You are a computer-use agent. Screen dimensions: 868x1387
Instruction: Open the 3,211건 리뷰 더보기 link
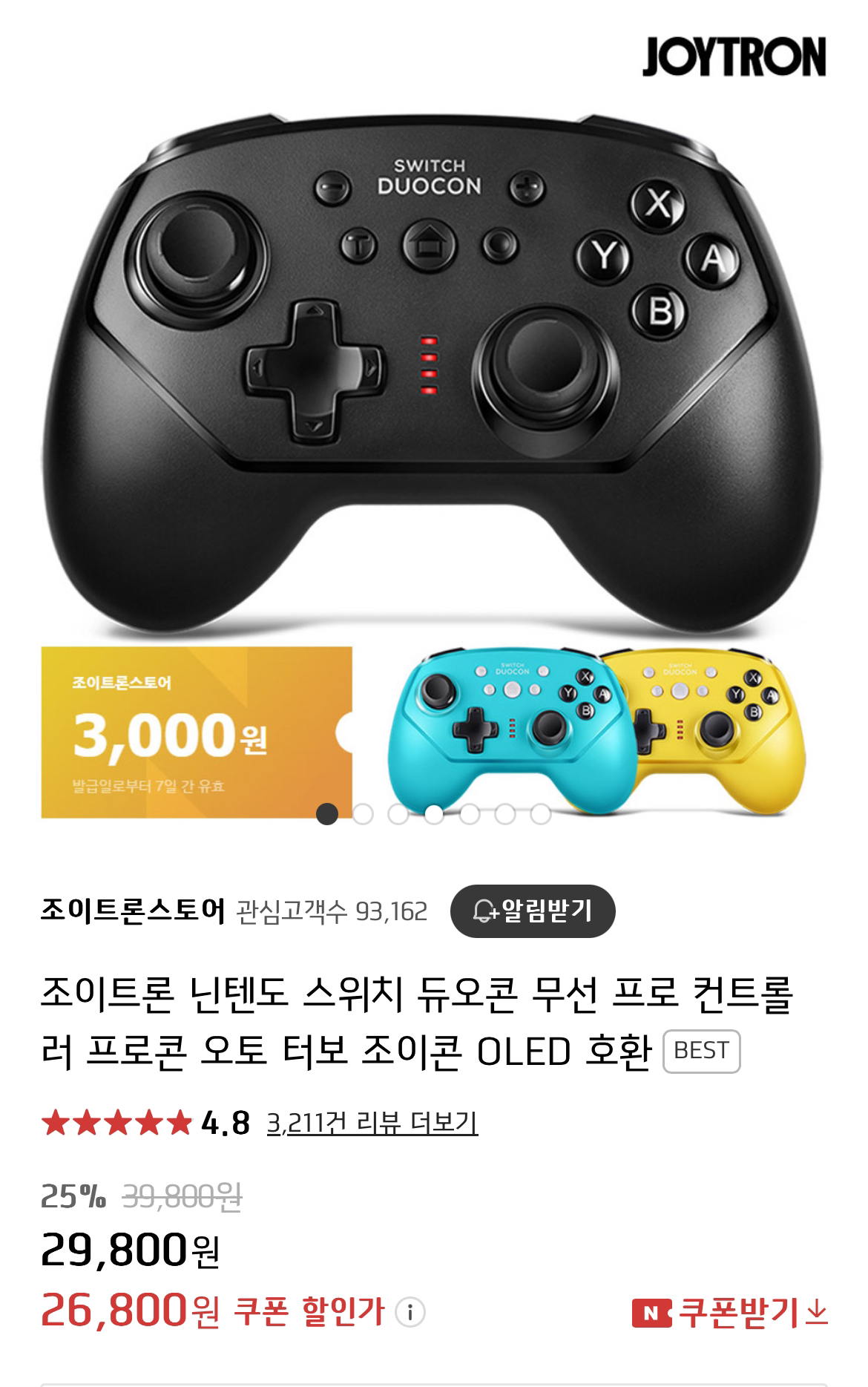point(372,1123)
